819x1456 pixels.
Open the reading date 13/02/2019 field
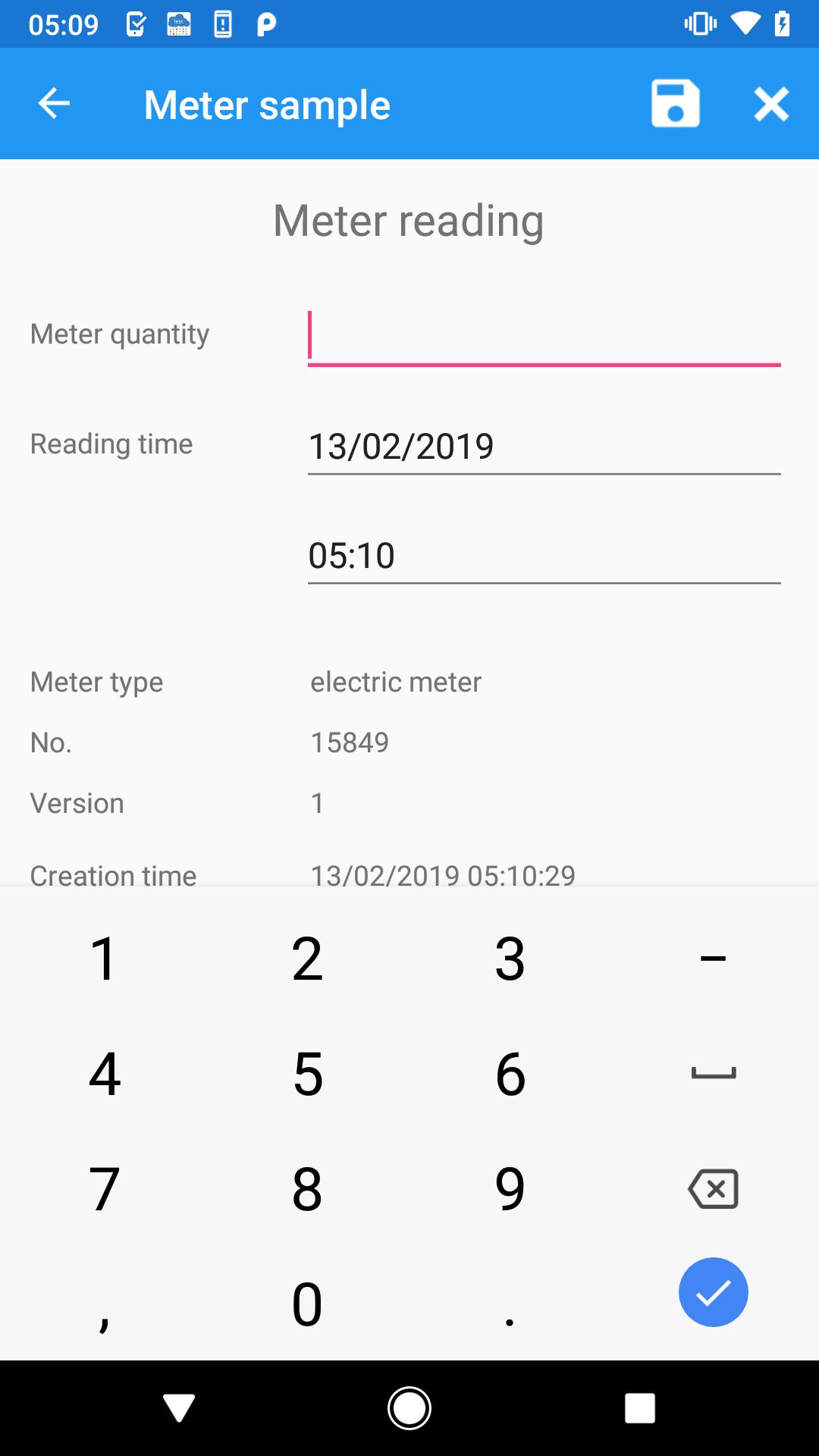coord(544,447)
